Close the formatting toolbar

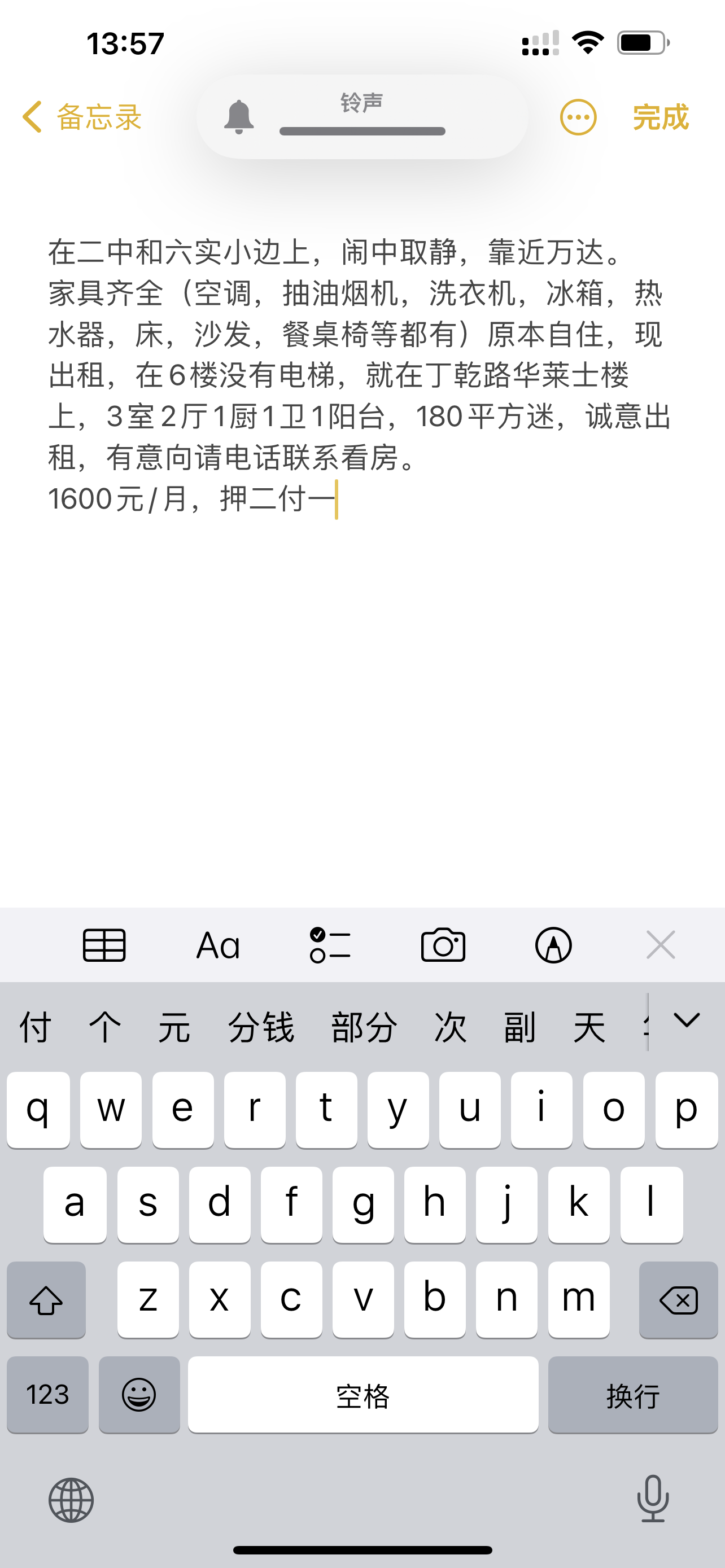(661, 945)
